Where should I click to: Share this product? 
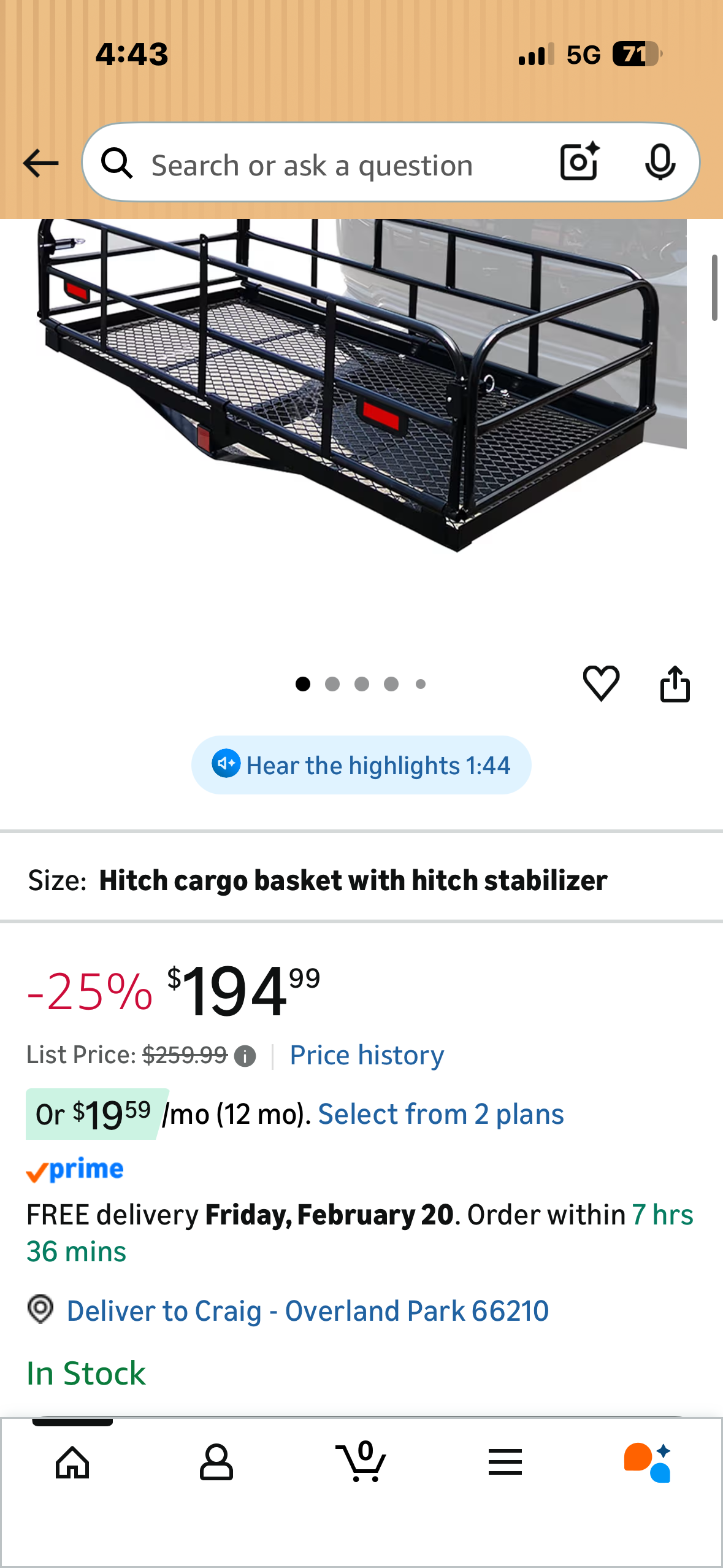click(x=675, y=683)
